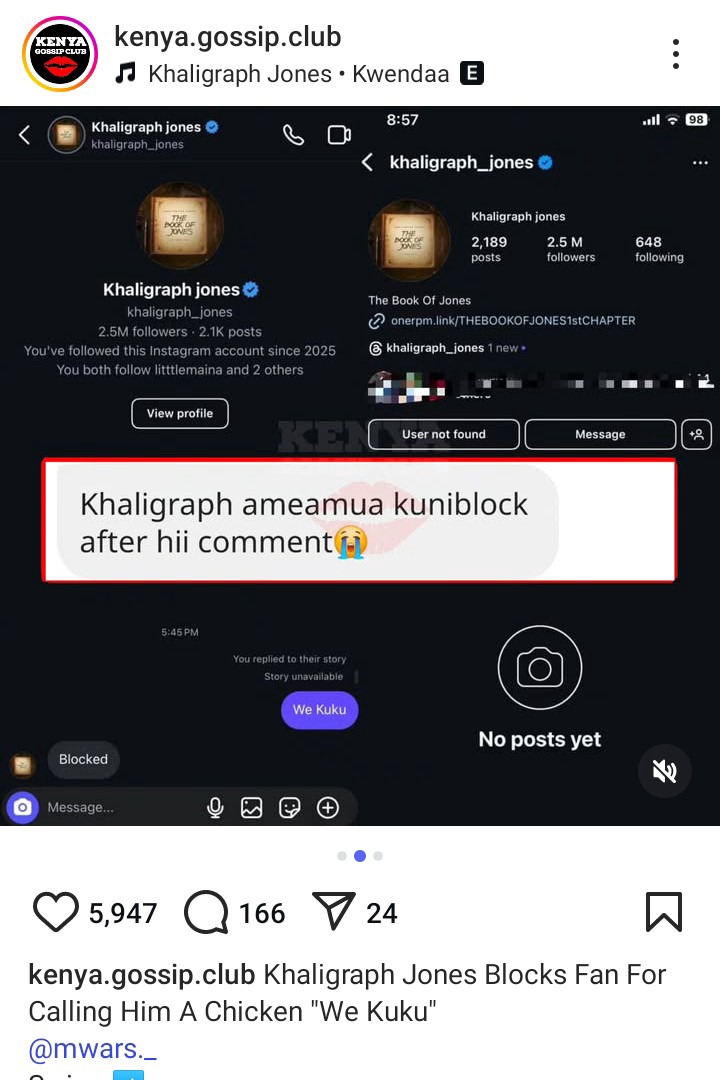This screenshot has width=720, height=1080.
Task: Open kenya.gossip.club profile picture
Action: coord(61,54)
